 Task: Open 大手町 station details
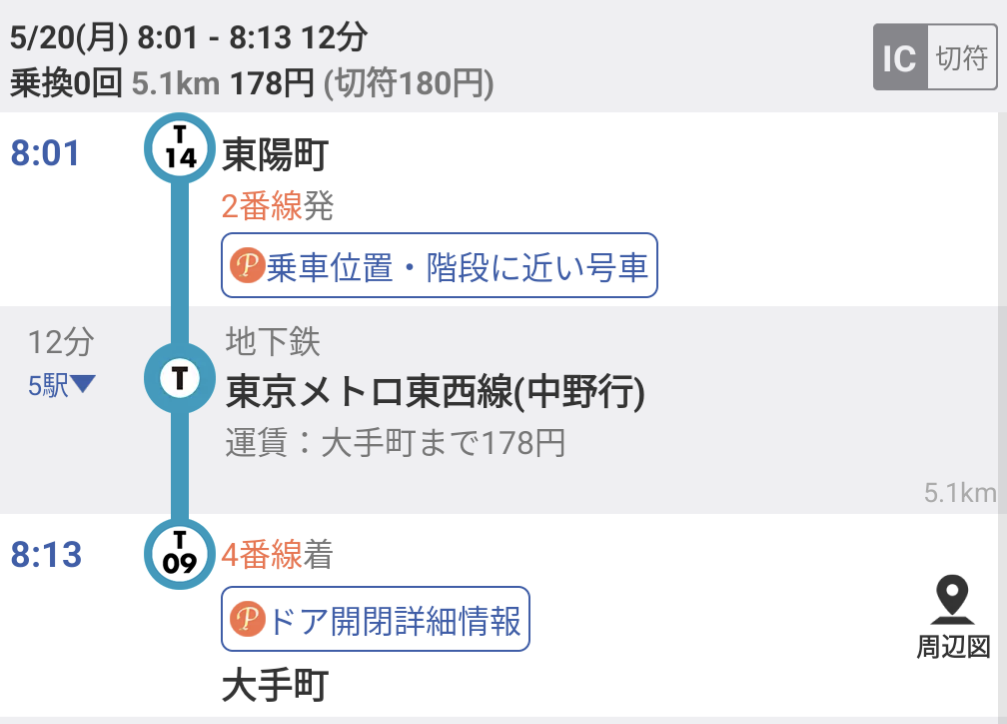[x=275, y=686]
